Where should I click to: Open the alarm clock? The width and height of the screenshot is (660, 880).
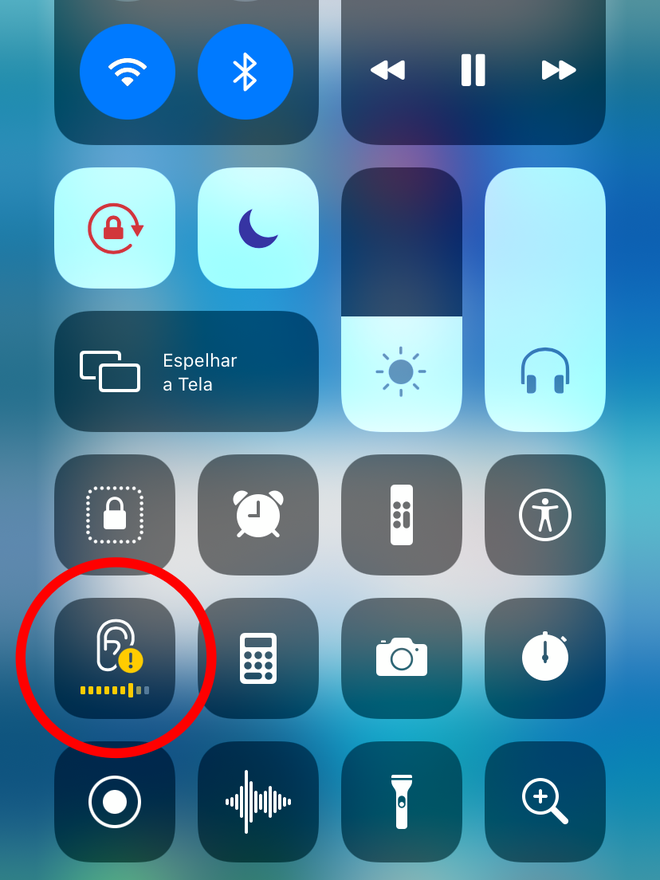tap(258, 515)
